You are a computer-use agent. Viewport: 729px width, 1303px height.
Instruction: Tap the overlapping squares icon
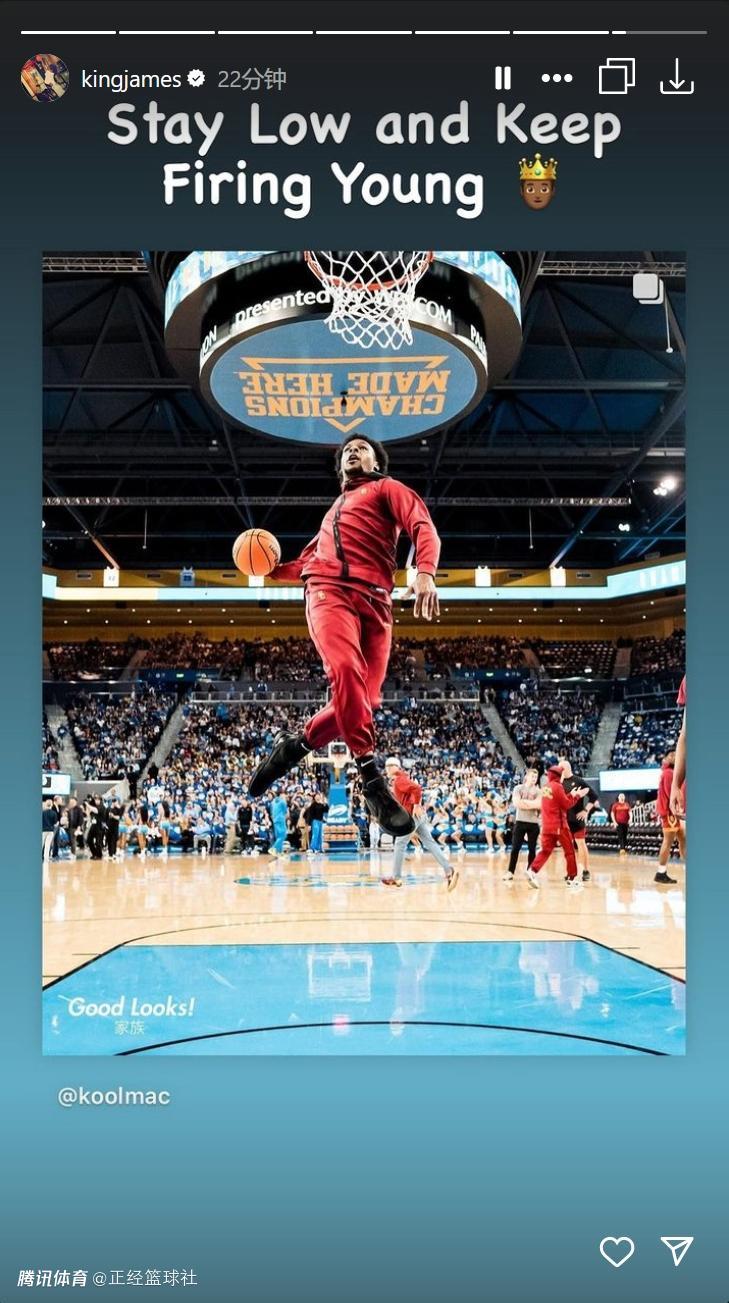[616, 77]
